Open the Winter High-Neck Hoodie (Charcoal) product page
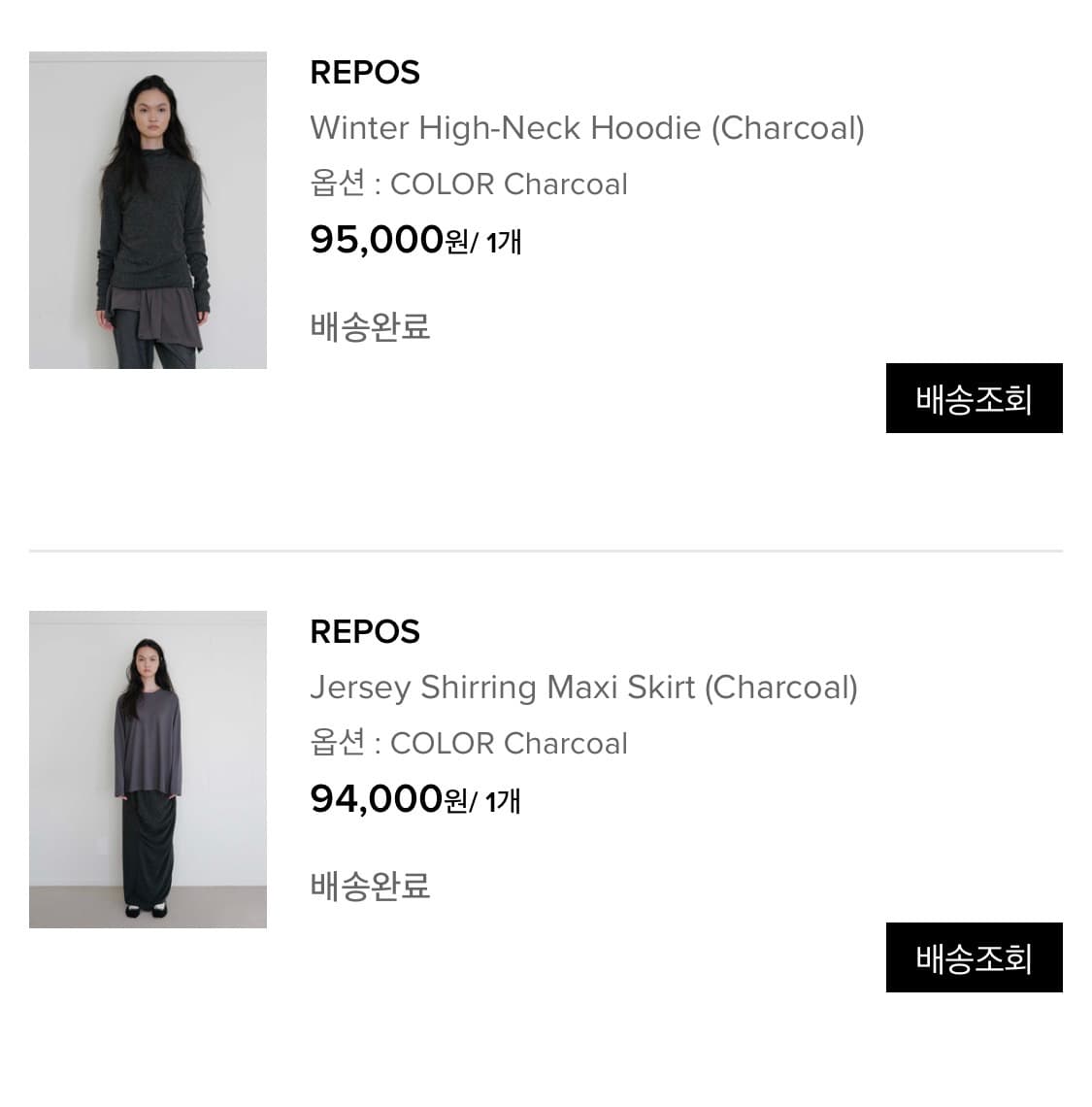 coord(586,127)
